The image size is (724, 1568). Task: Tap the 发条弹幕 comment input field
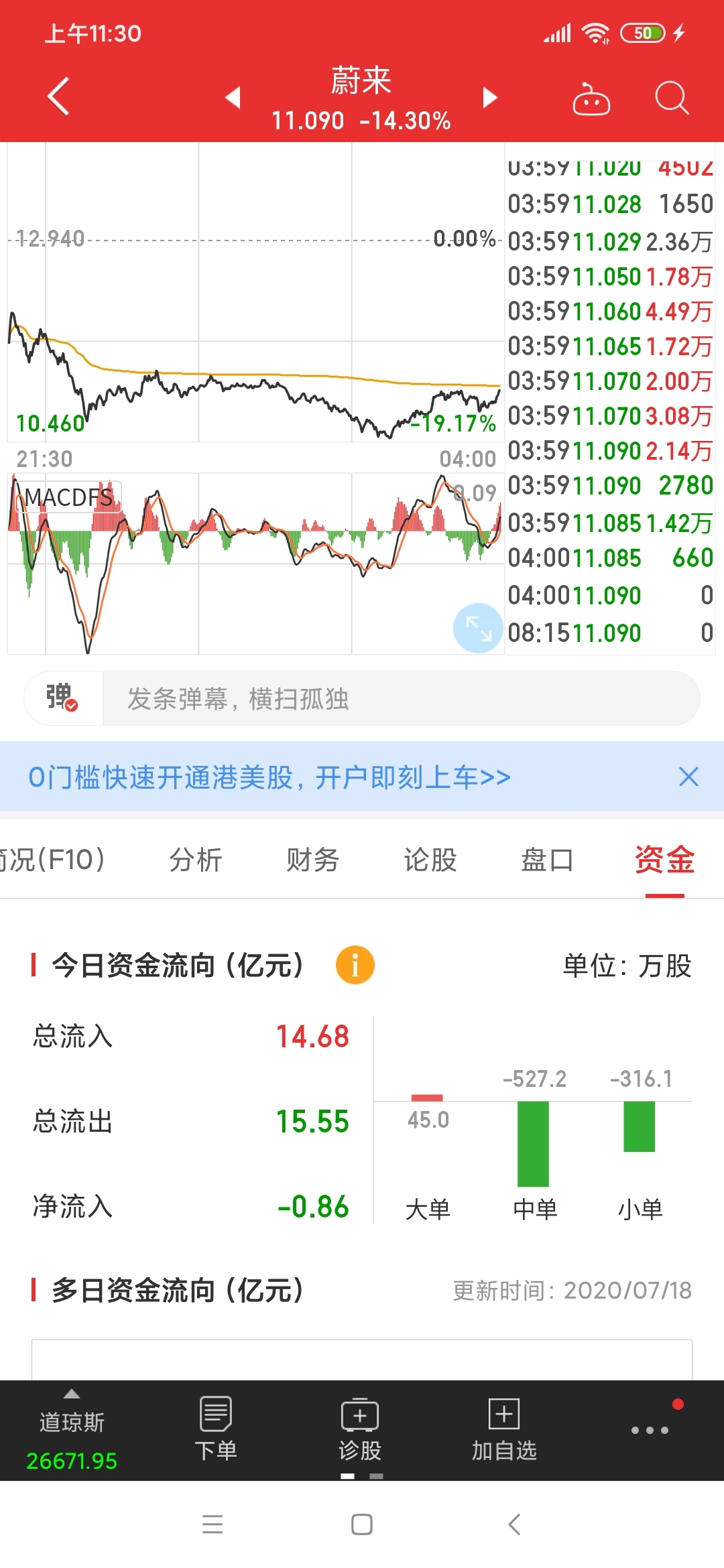click(401, 698)
